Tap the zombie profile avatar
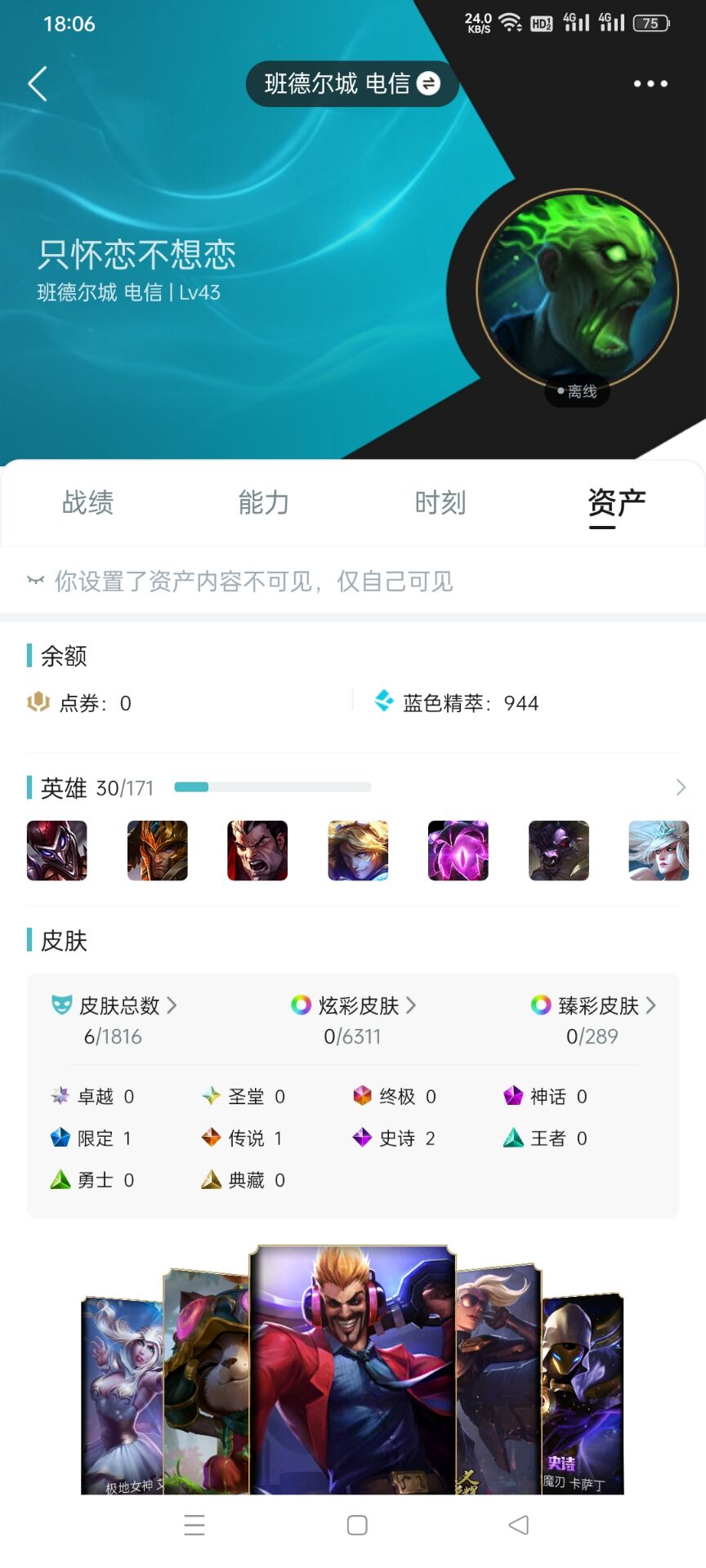This screenshot has height=1568, width=706. 577,289
